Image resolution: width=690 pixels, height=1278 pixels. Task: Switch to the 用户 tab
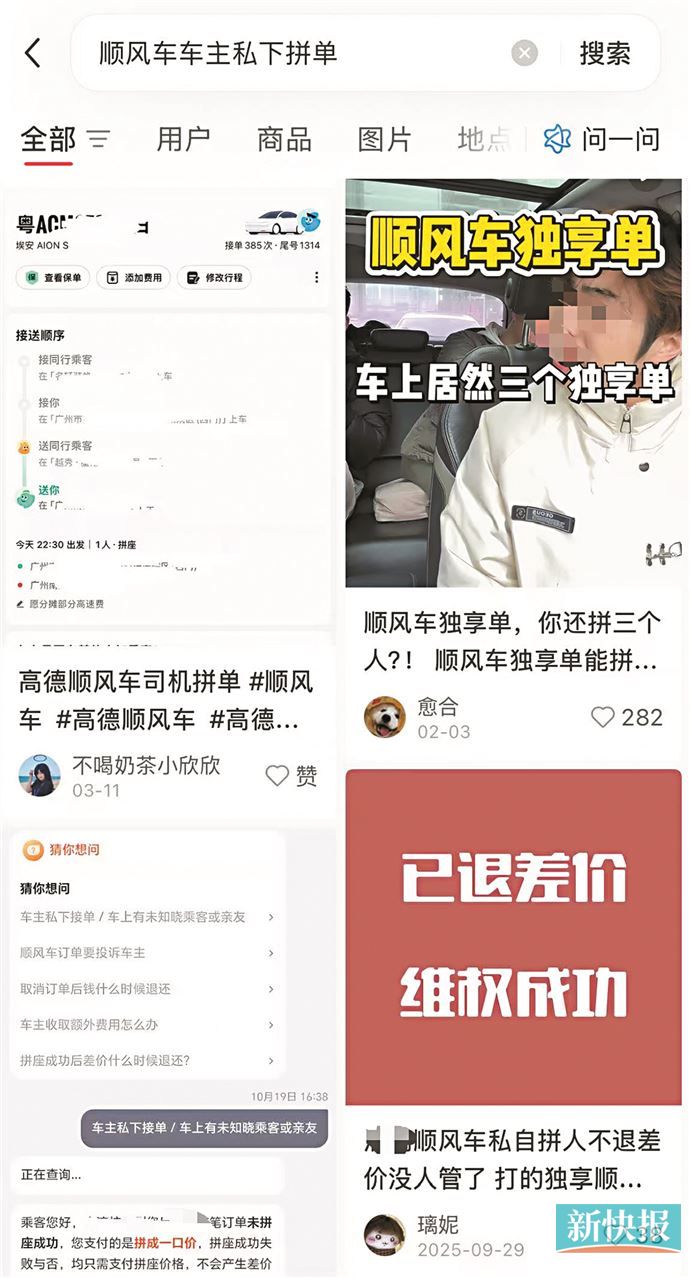pyautogui.click(x=183, y=139)
